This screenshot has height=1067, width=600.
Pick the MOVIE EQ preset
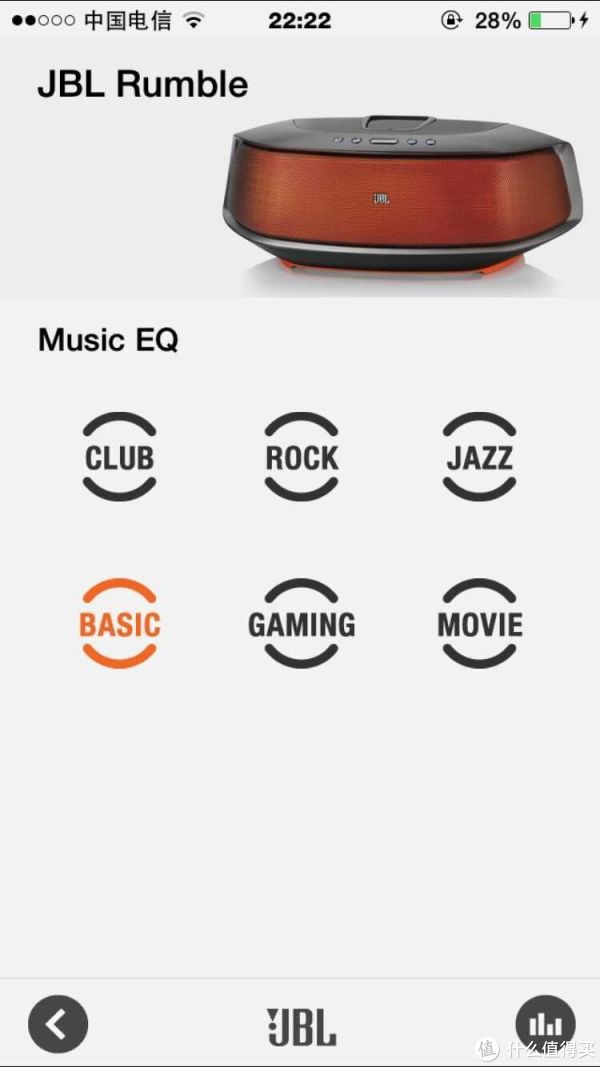click(479, 625)
